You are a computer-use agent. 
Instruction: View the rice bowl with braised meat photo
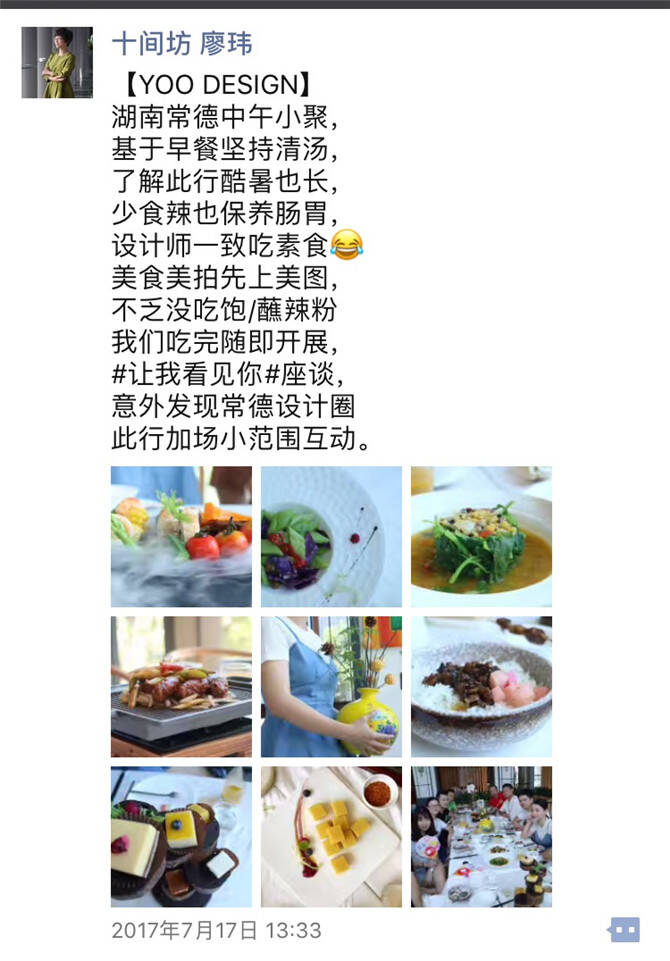click(481, 687)
